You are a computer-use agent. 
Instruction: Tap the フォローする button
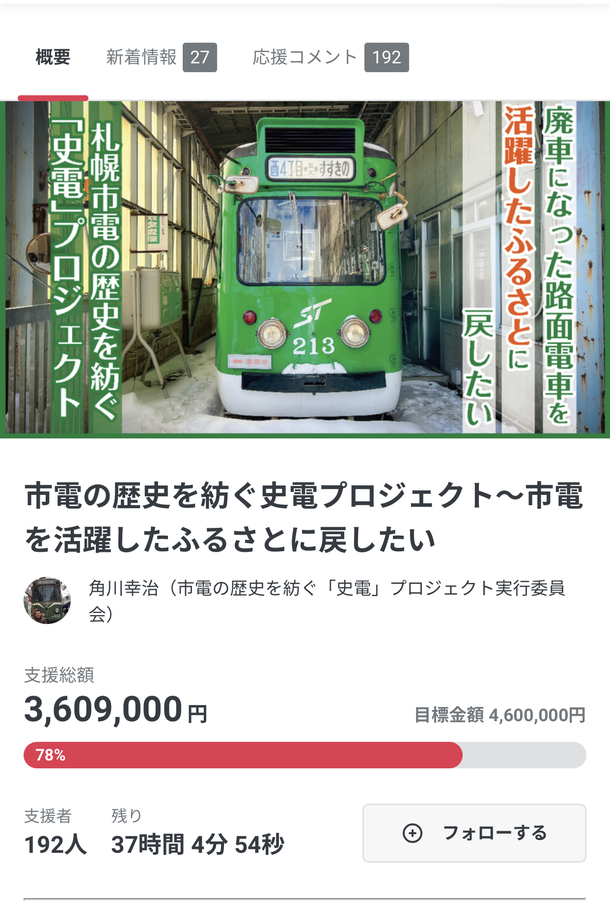(x=474, y=833)
